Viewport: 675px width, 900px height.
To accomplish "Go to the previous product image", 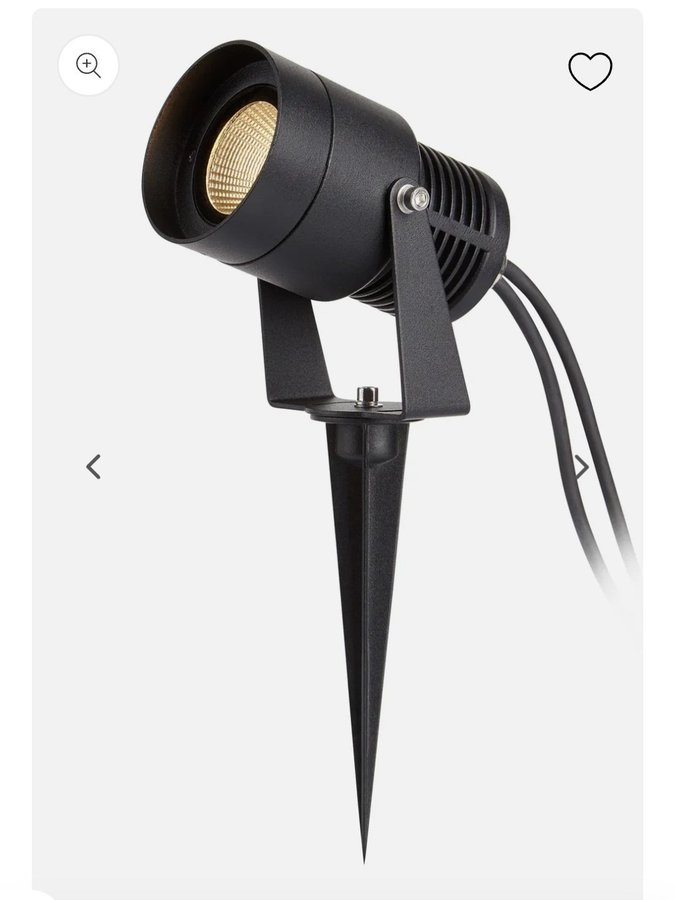I will [x=93, y=466].
